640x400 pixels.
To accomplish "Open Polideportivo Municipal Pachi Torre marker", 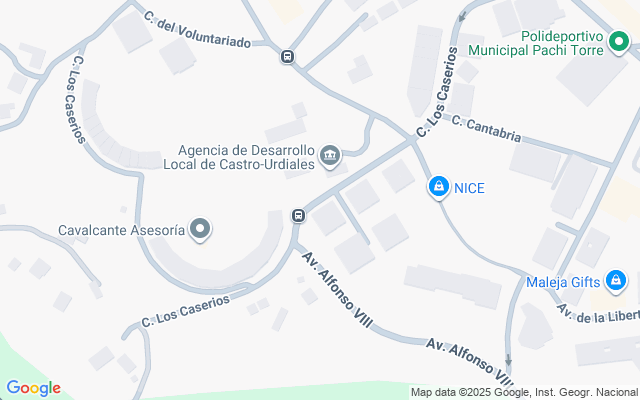I will [622, 42].
